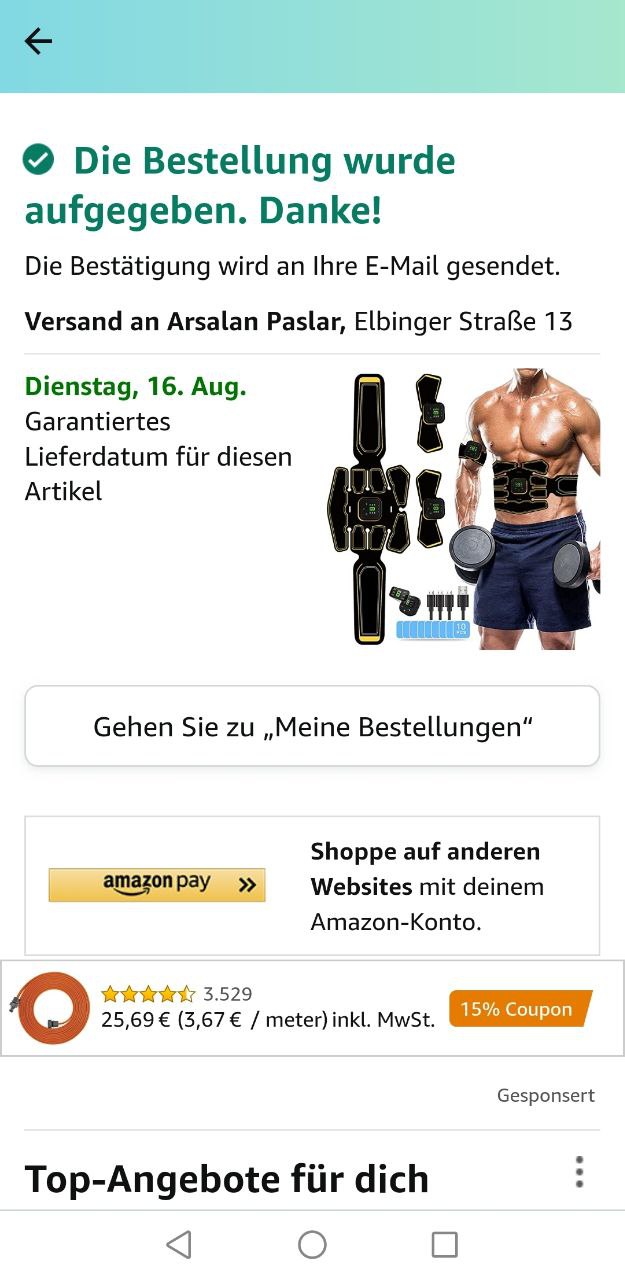The width and height of the screenshot is (625, 1280).
Task: Open „Meine Bestellungen“ button
Action: point(312,727)
